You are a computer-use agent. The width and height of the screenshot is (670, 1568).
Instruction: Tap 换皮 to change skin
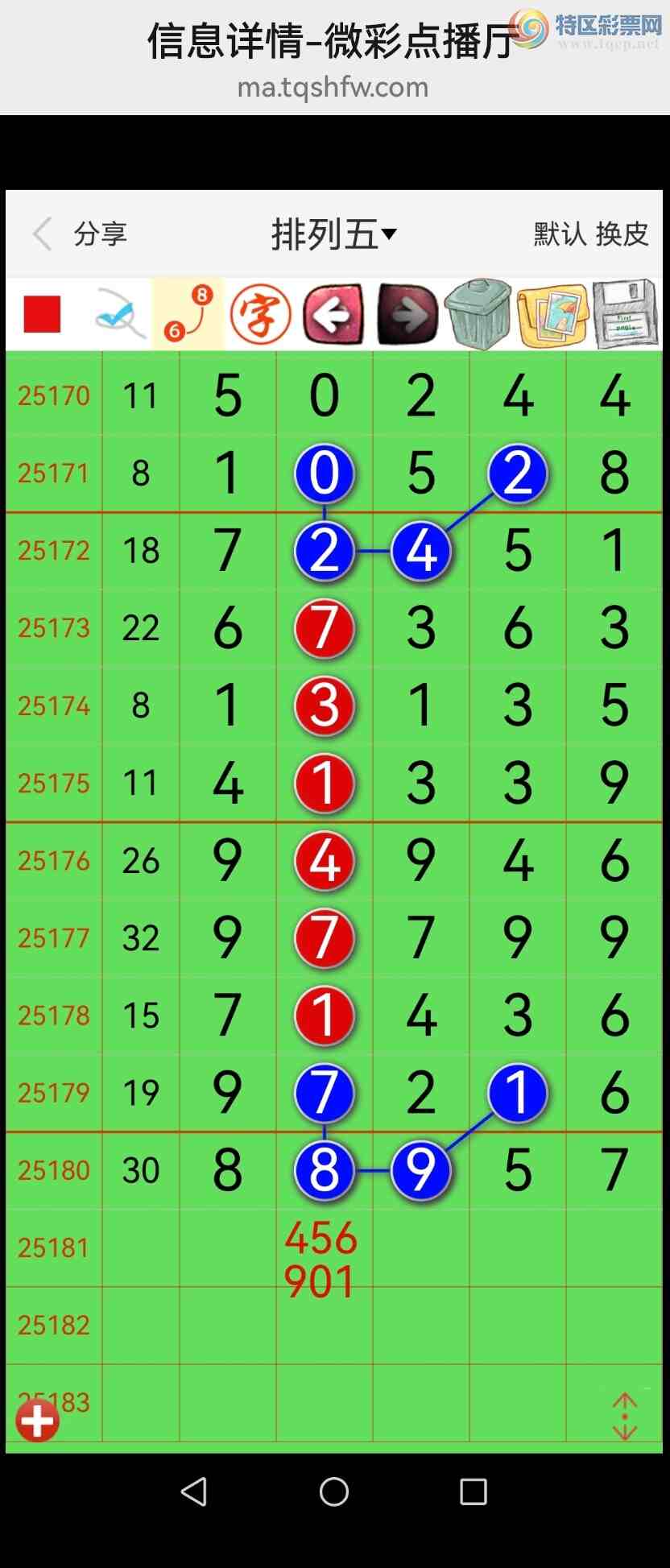(622, 234)
